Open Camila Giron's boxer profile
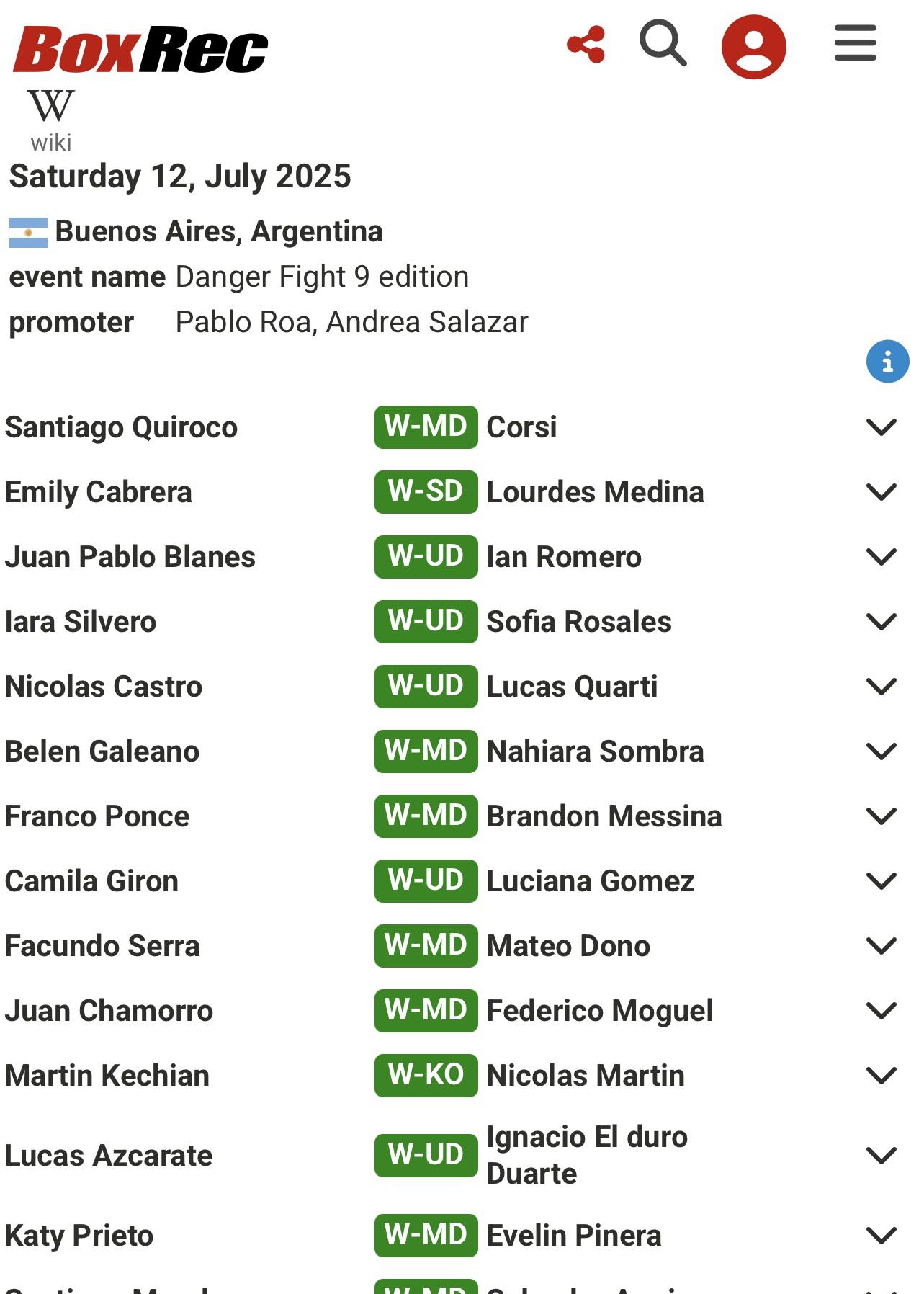Image resolution: width=924 pixels, height=1294 pixels. pos(92,881)
